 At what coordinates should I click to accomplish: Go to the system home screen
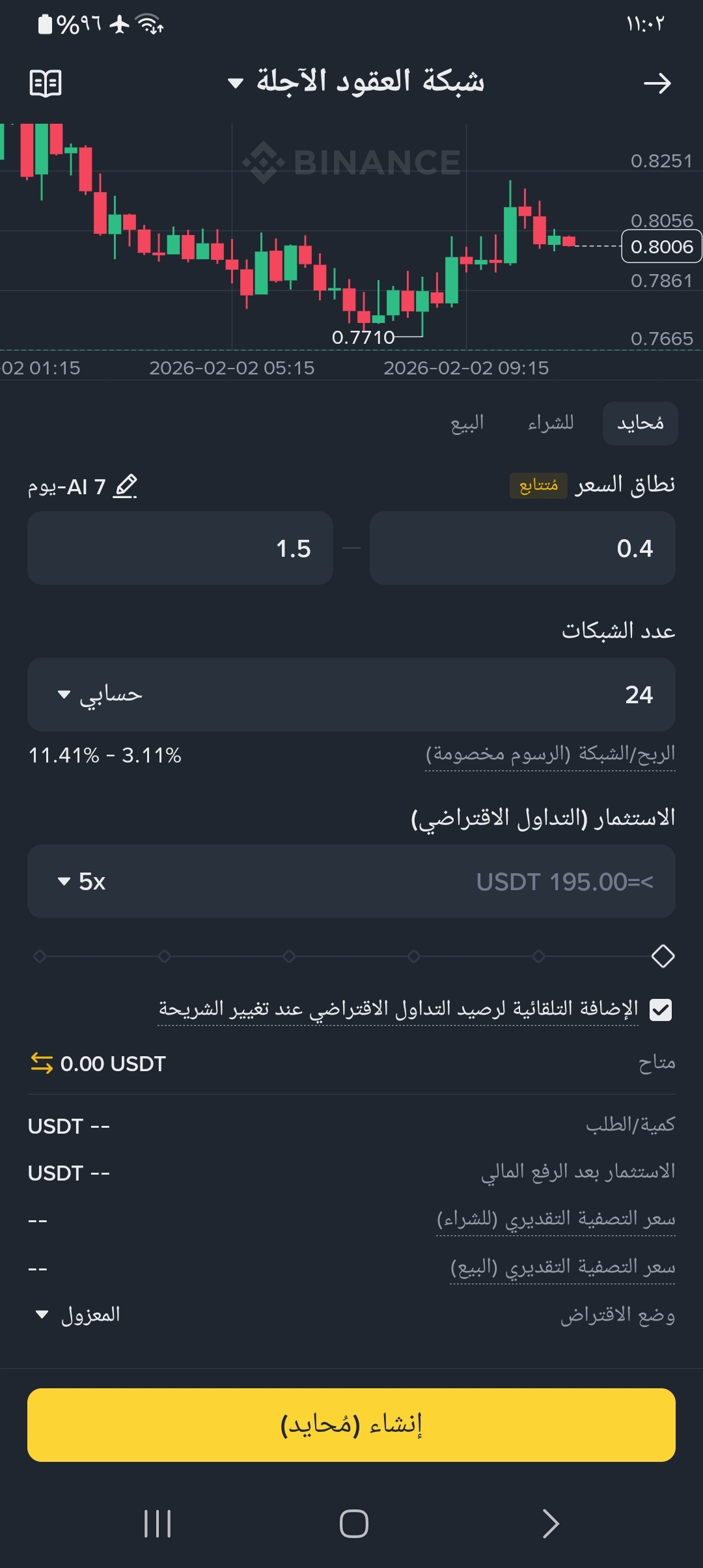click(353, 1524)
